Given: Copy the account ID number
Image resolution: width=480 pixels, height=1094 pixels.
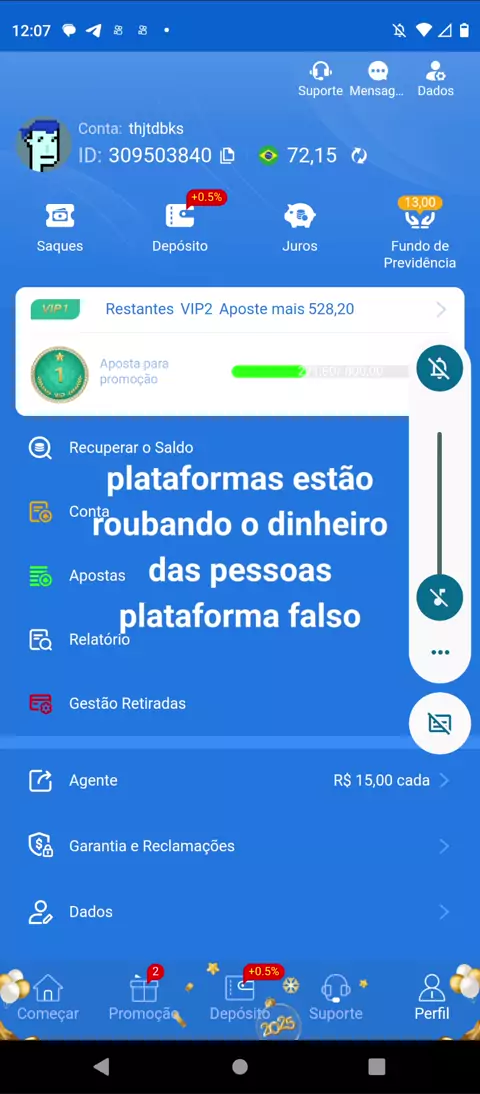Looking at the screenshot, I should pos(227,156).
